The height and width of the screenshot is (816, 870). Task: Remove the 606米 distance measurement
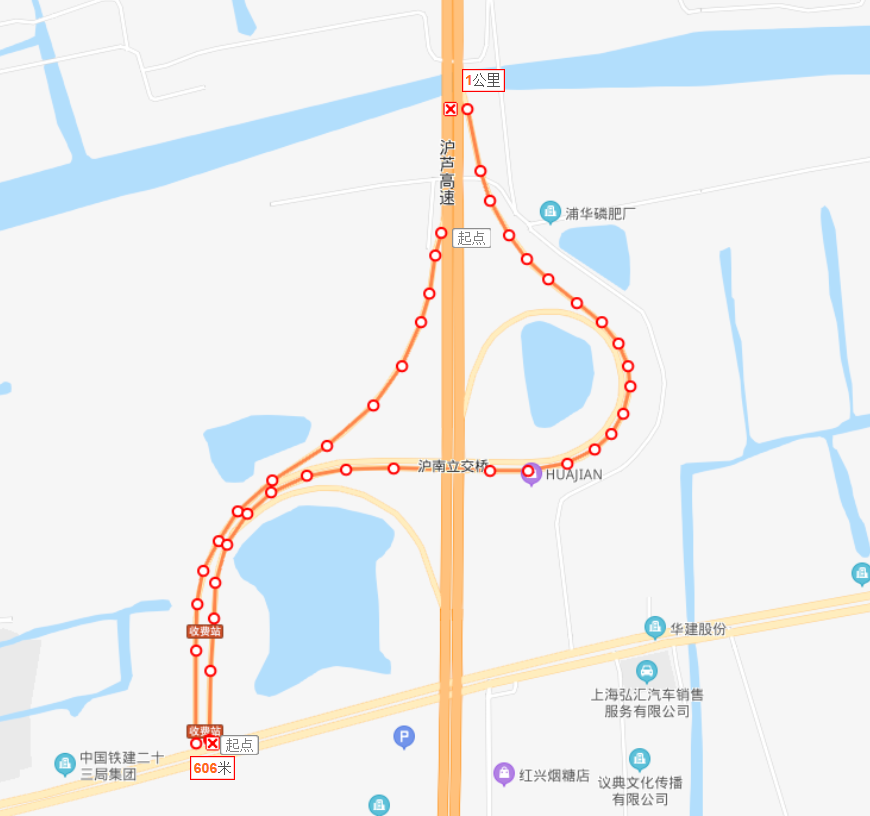coord(212,743)
